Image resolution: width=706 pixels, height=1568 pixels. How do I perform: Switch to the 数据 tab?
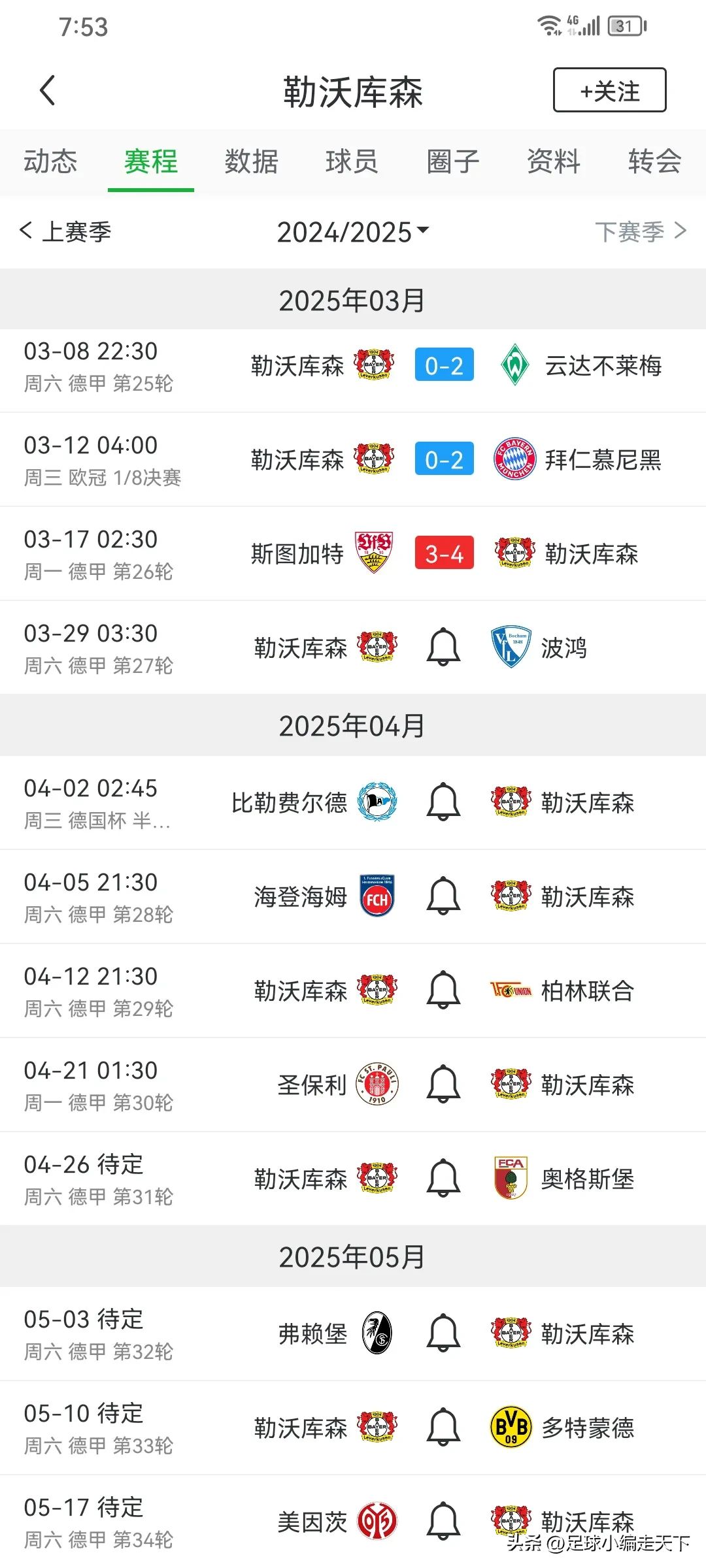[252, 162]
